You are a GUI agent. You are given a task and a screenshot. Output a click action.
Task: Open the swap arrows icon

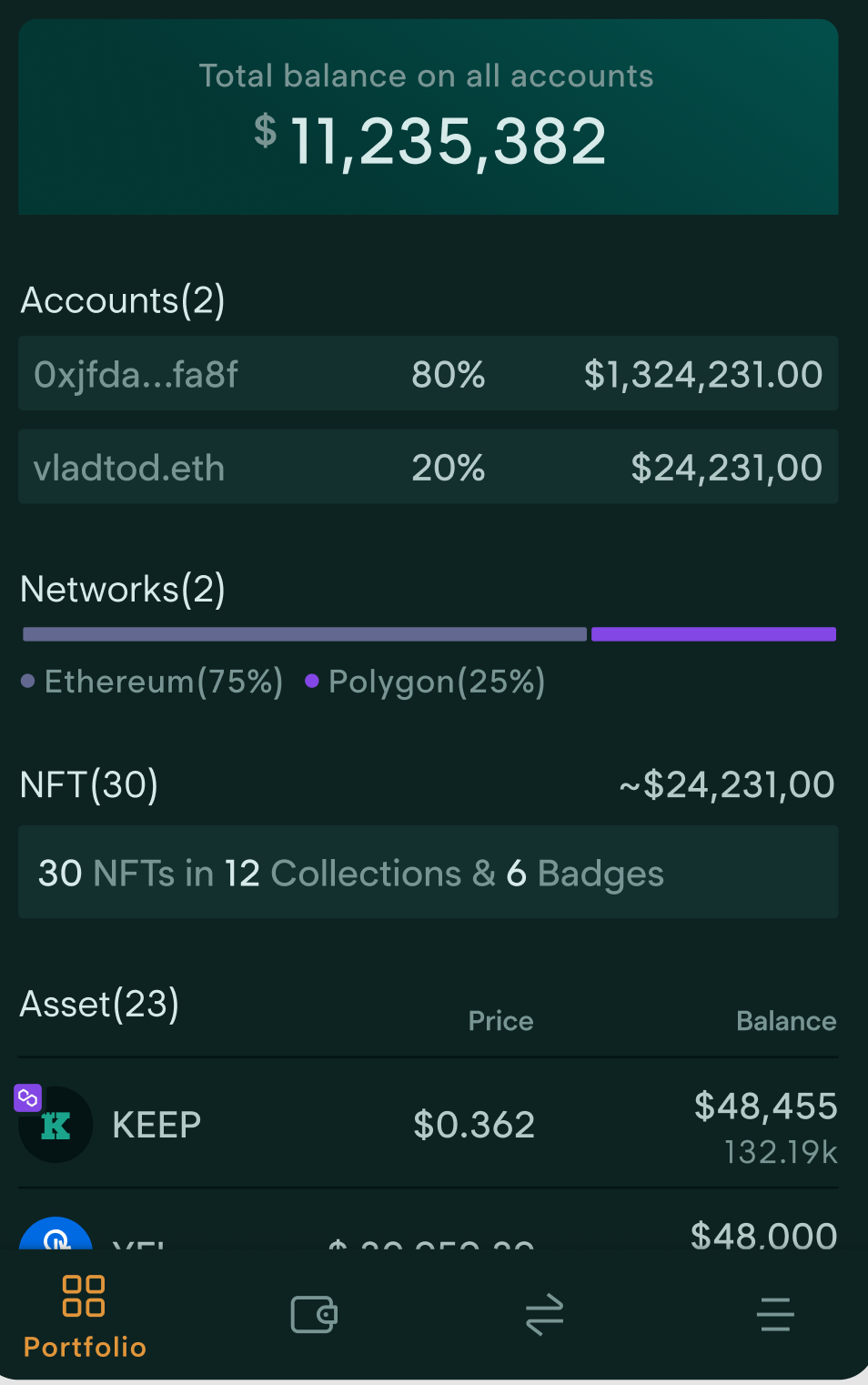[x=544, y=1314]
